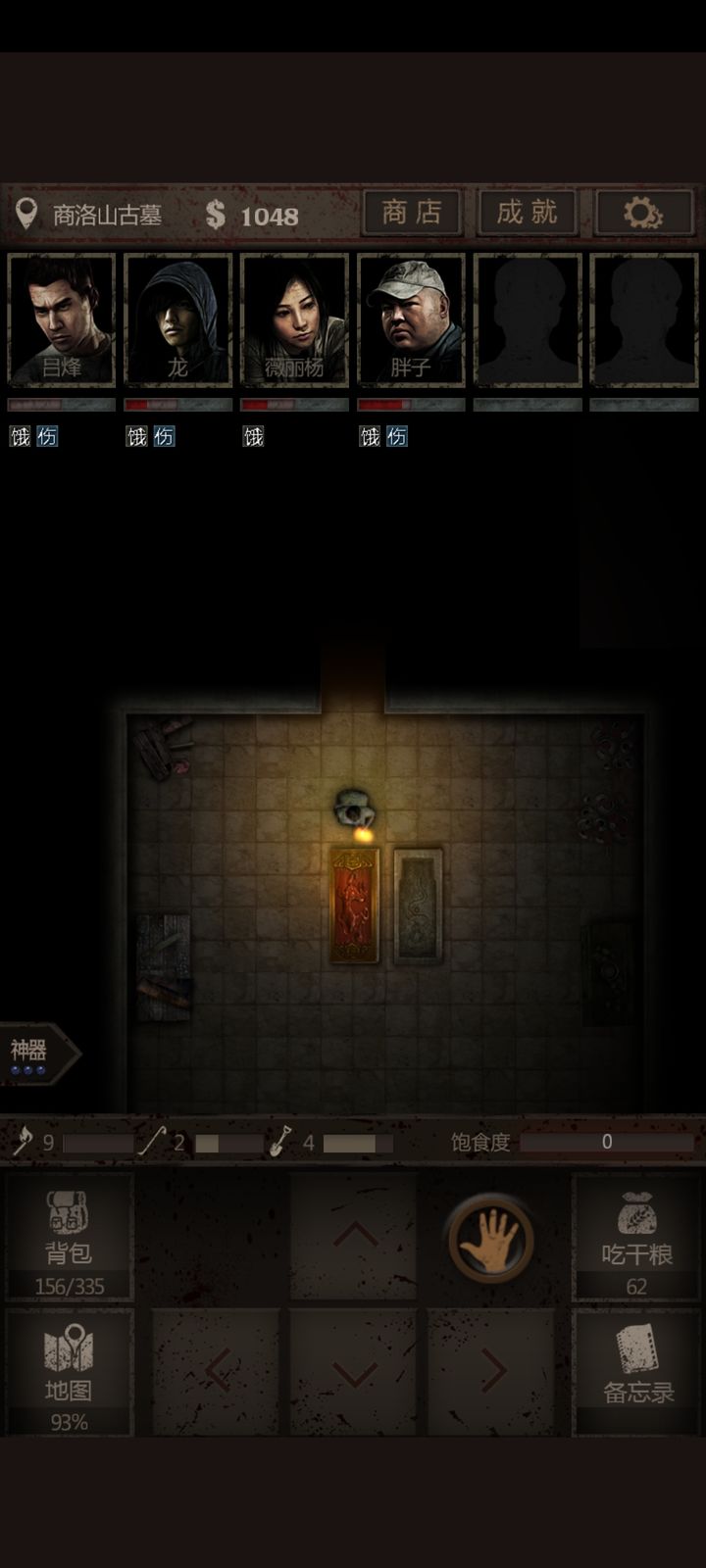Open the 商店 shop
The image size is (706, 1568).
[412, 212]
